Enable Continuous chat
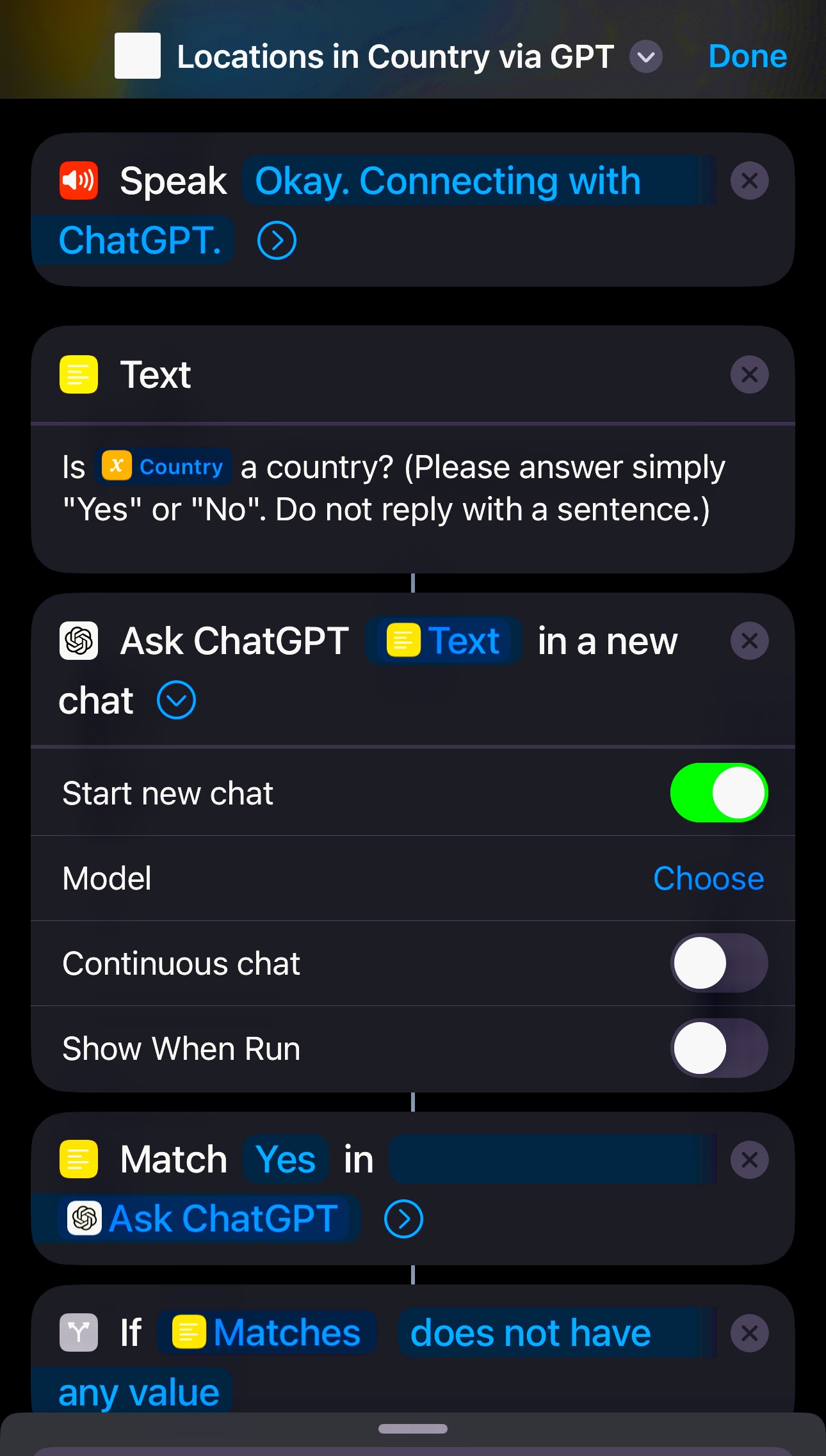Viewport: 826px width, 1456px height. coord(718,963)
